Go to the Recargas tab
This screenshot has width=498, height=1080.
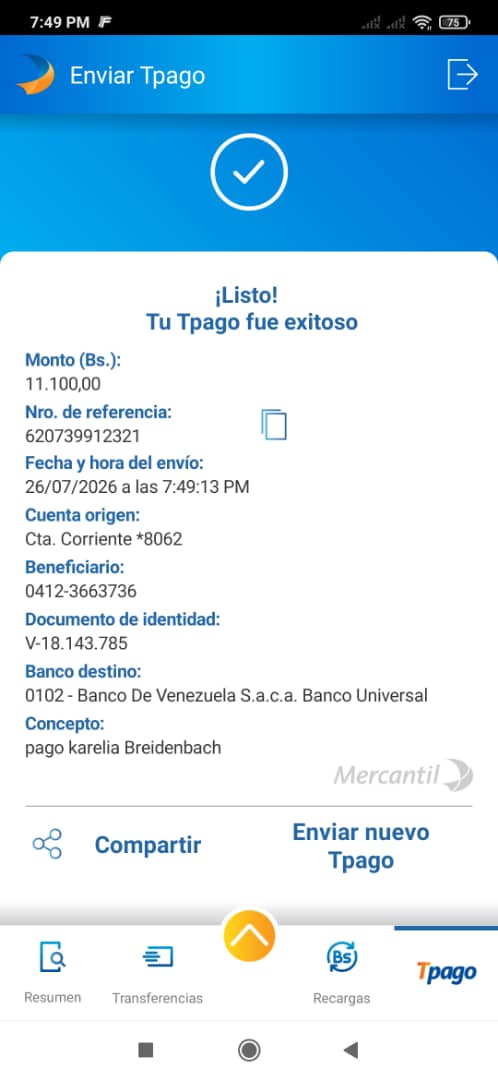pyautogui.click(x=342, y=972)
